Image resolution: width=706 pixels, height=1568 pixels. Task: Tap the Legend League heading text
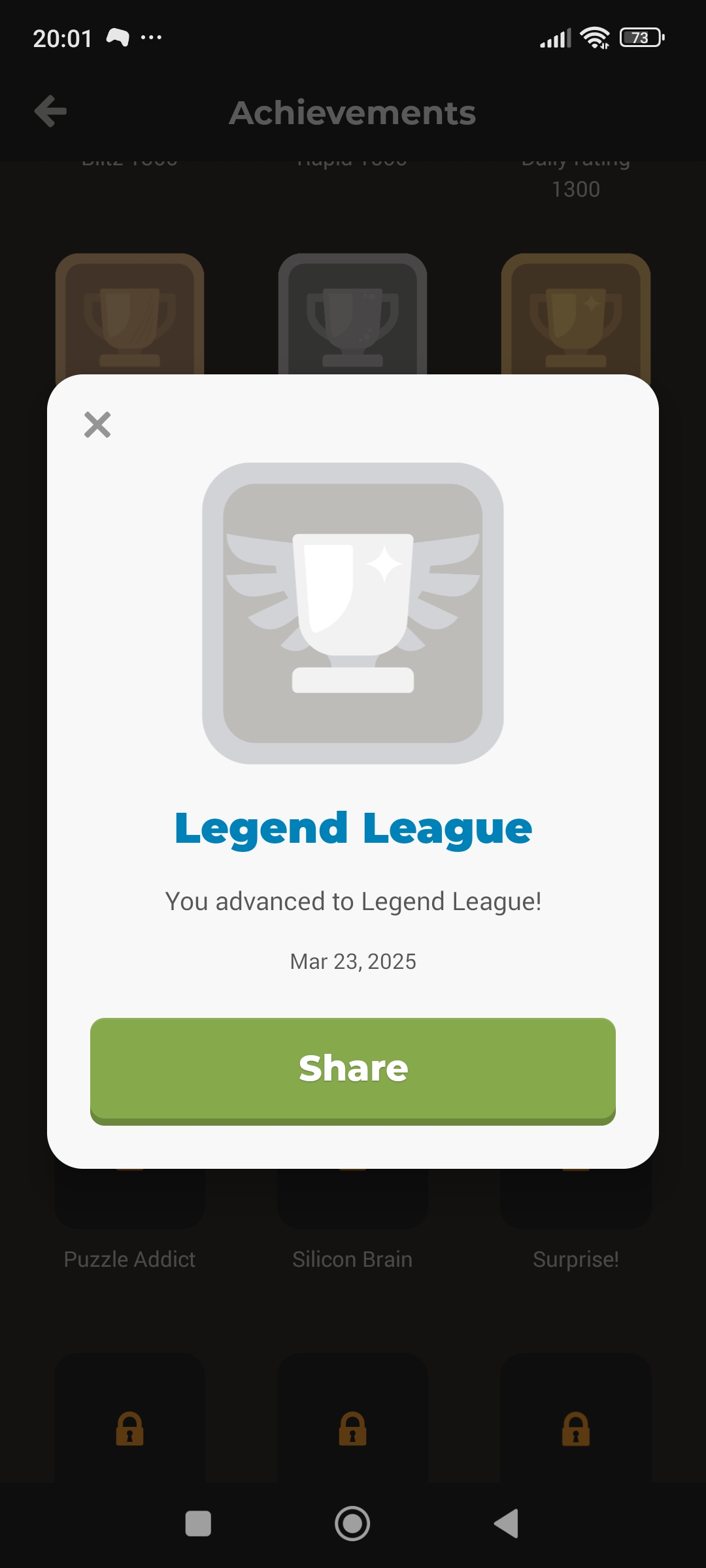point(353,828)
